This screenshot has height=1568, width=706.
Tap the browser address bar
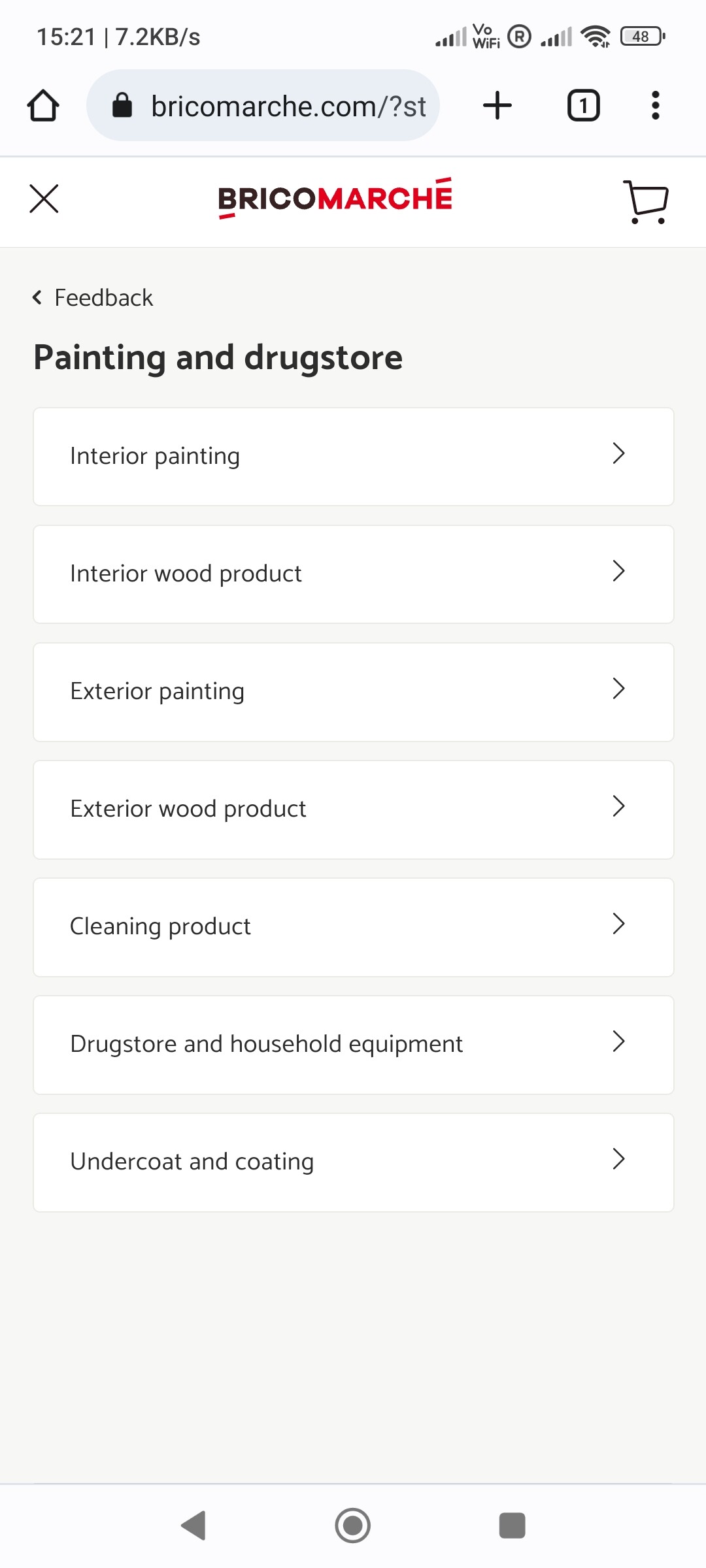263,105
